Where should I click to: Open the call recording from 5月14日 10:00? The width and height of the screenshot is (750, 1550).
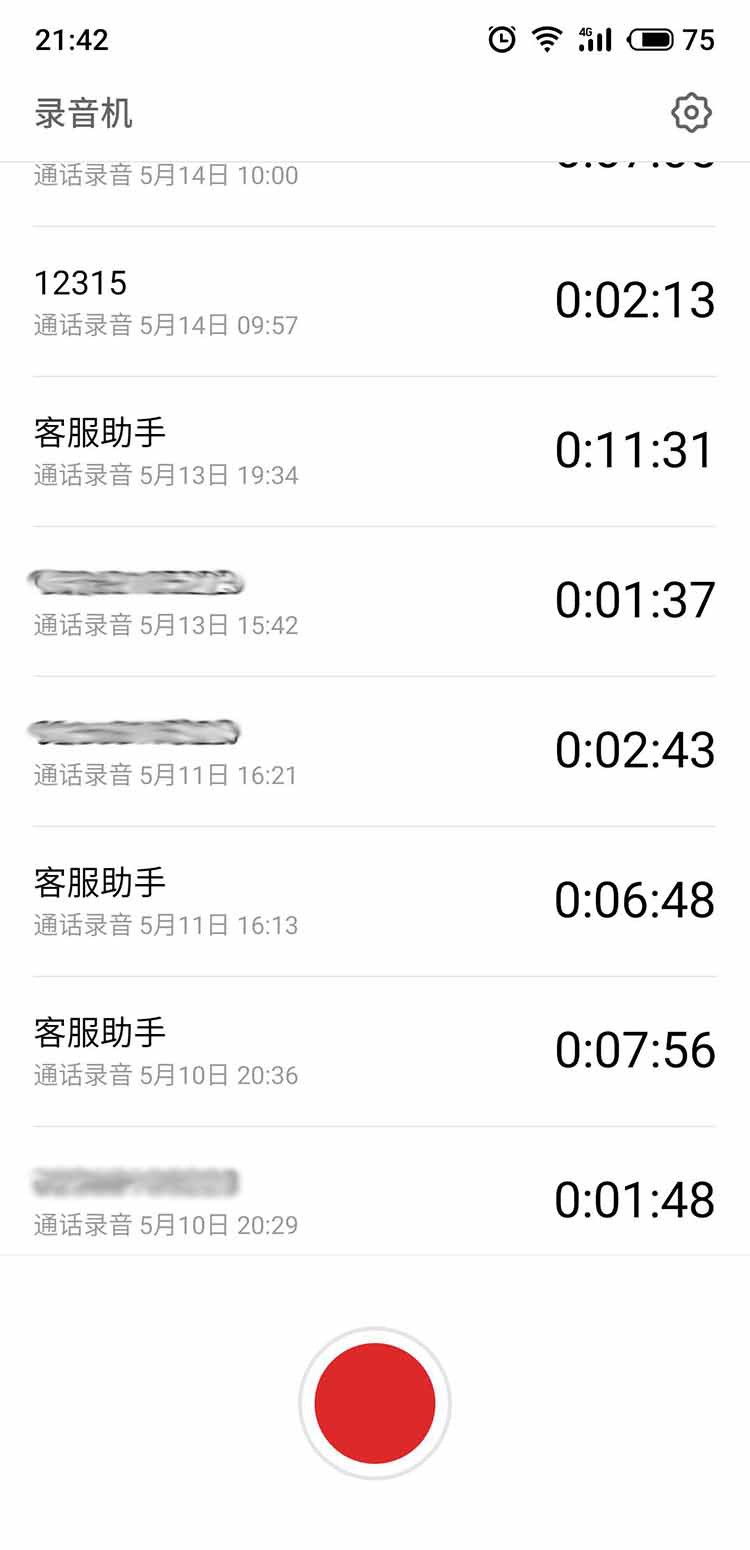pos(375,194)
